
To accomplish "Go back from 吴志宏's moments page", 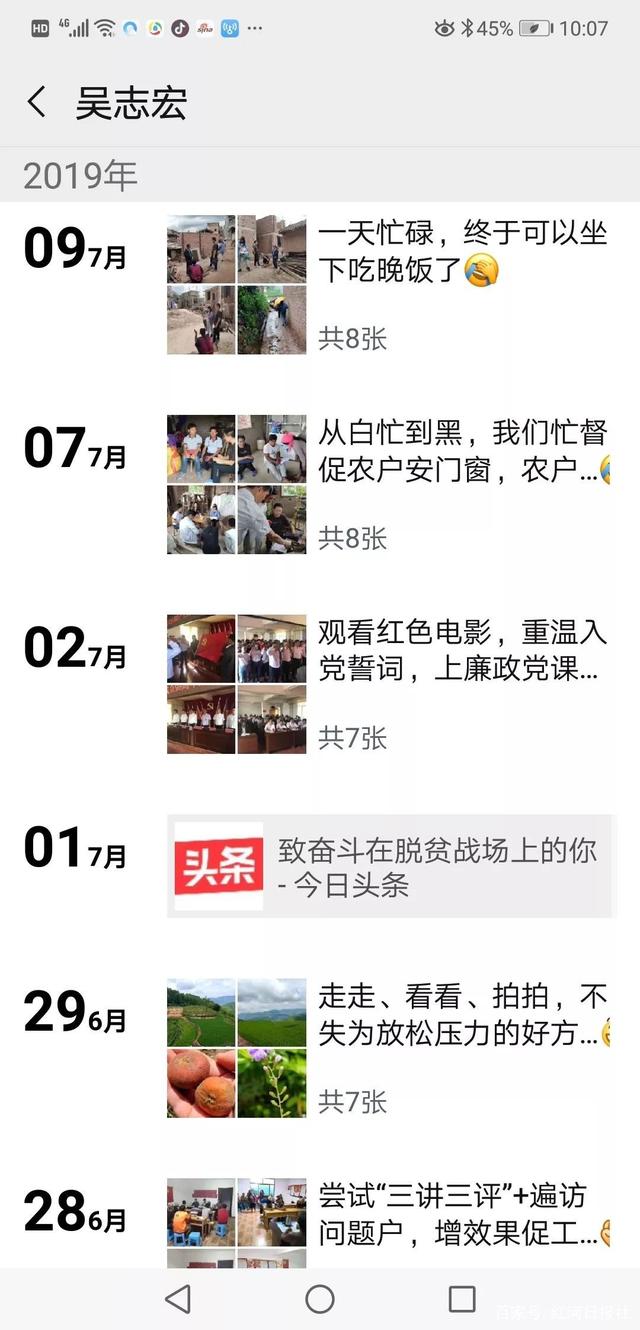I will tap(37, 102).
